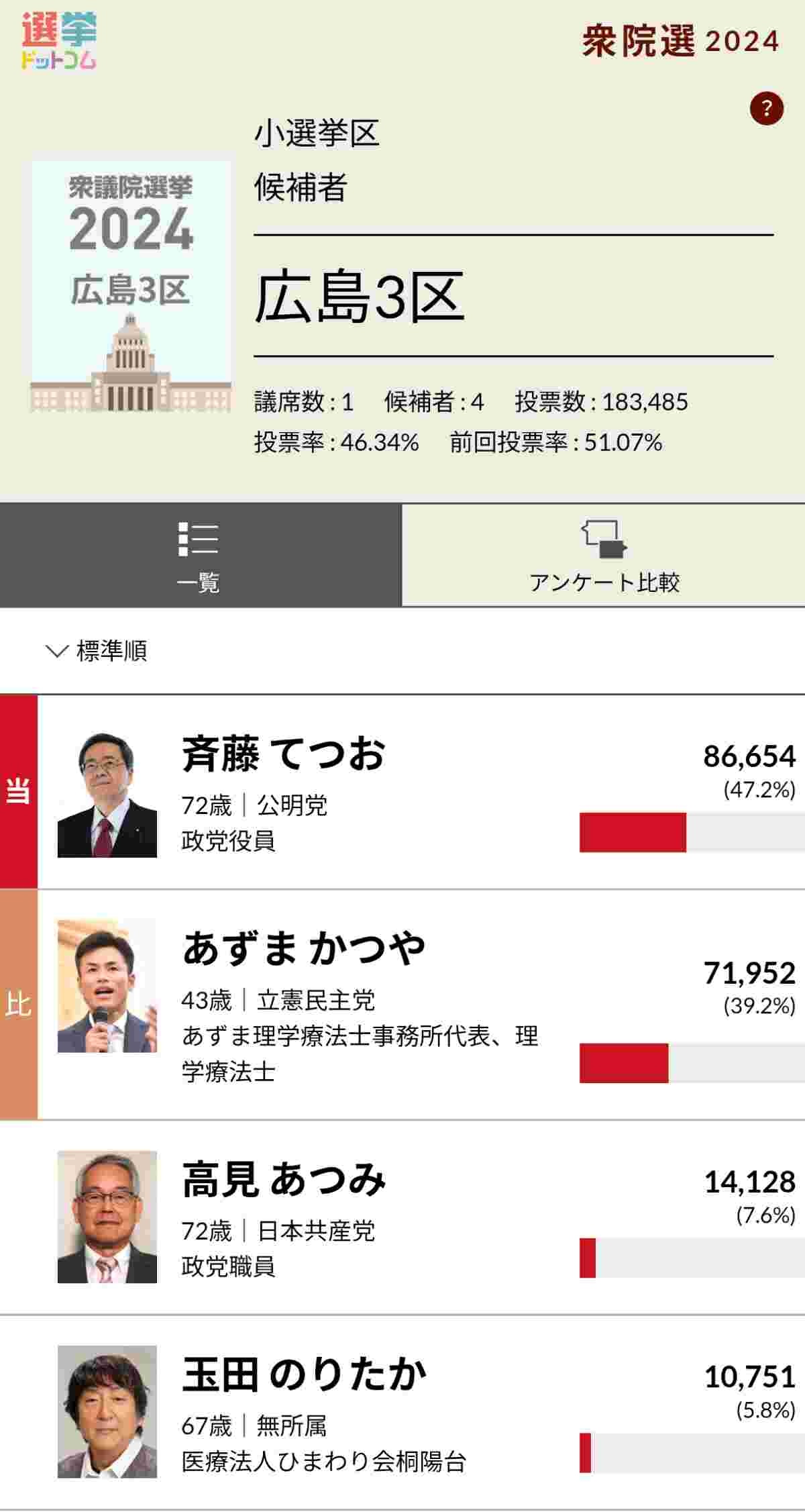The height and width of the screenshot is (1512, 805).
Task: View candidate 高見 あつみ's details
Action: (284, 1180)
